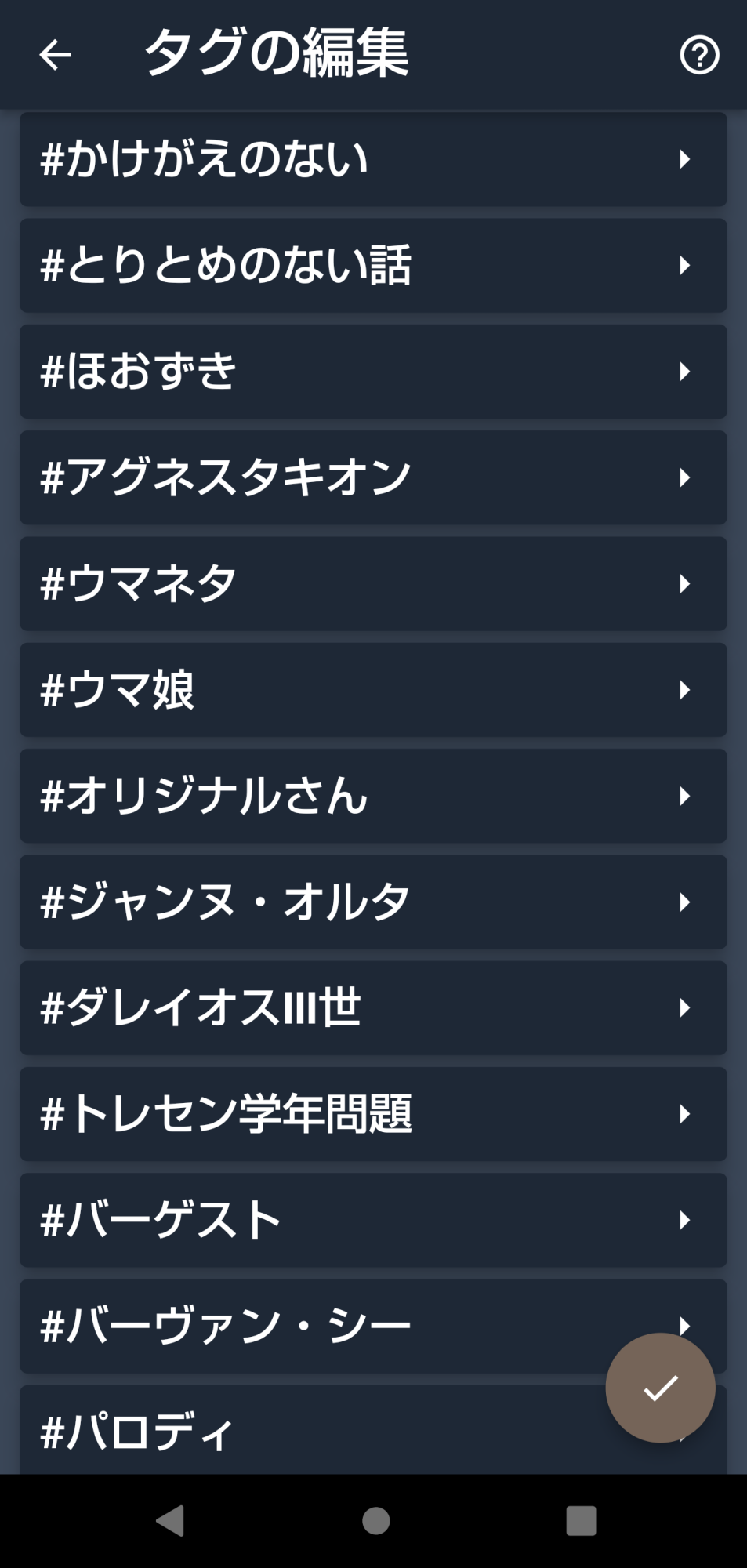Open the #ウマネタ tag
Image resolution: width=747 pixels, height=1568 pixels.
click(x=373, y=583)
